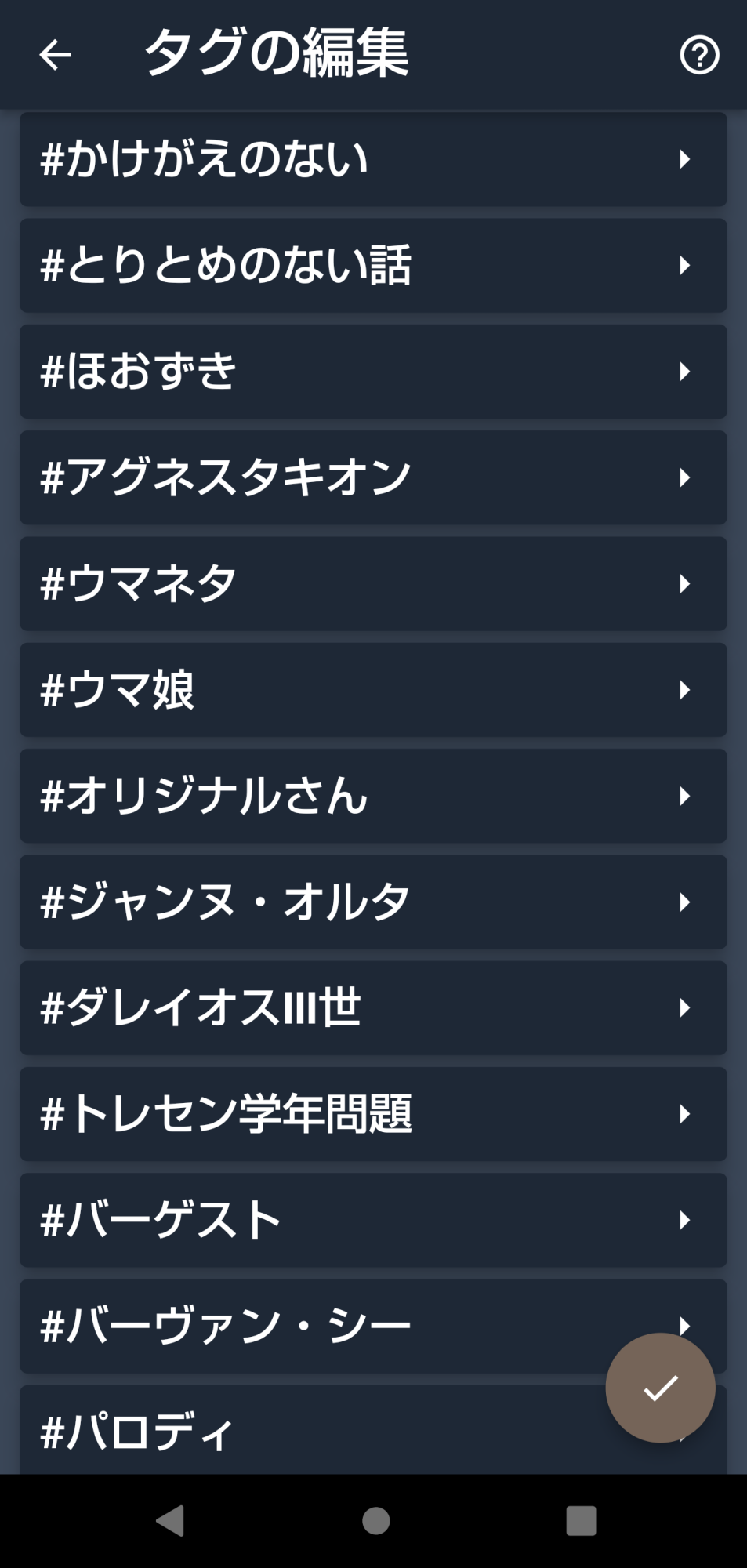Open the #ウマネタ tag
Image resolution: width=747 pixels, height=1568 pixels.
click(x=373, y=583)
